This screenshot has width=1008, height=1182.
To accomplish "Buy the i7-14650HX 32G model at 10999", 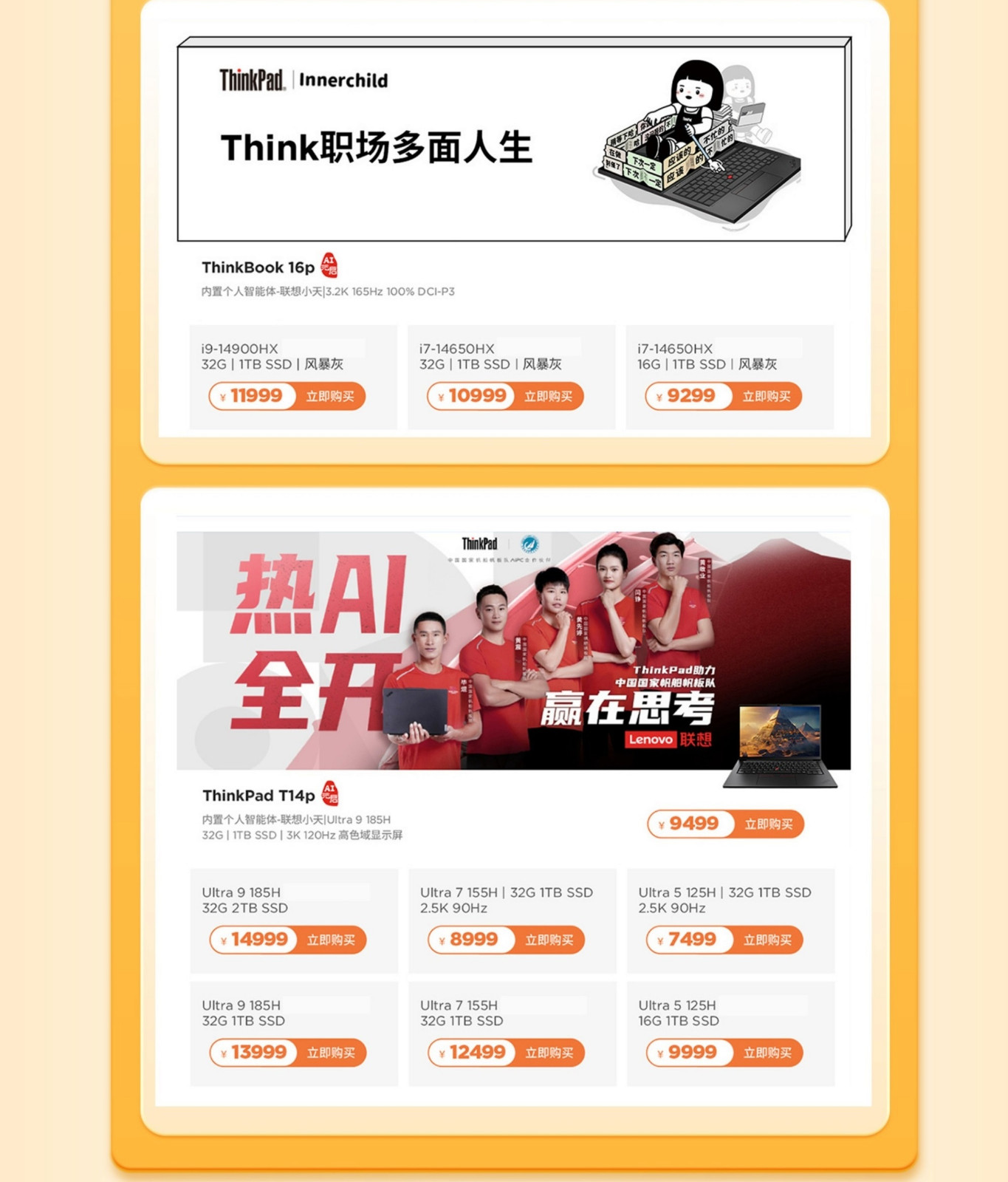I will [547, 397].
